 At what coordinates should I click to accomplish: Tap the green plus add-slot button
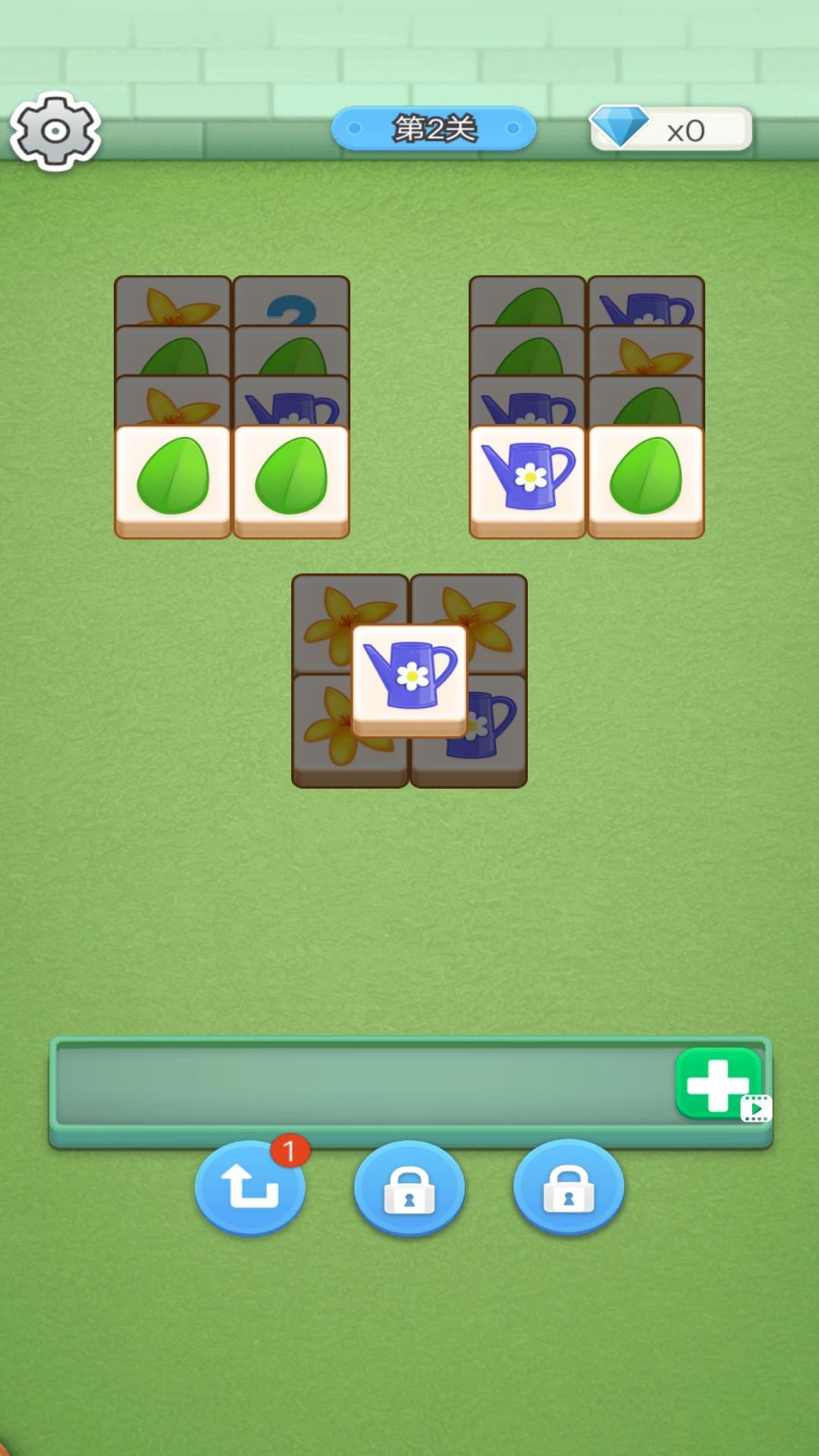717,1084
